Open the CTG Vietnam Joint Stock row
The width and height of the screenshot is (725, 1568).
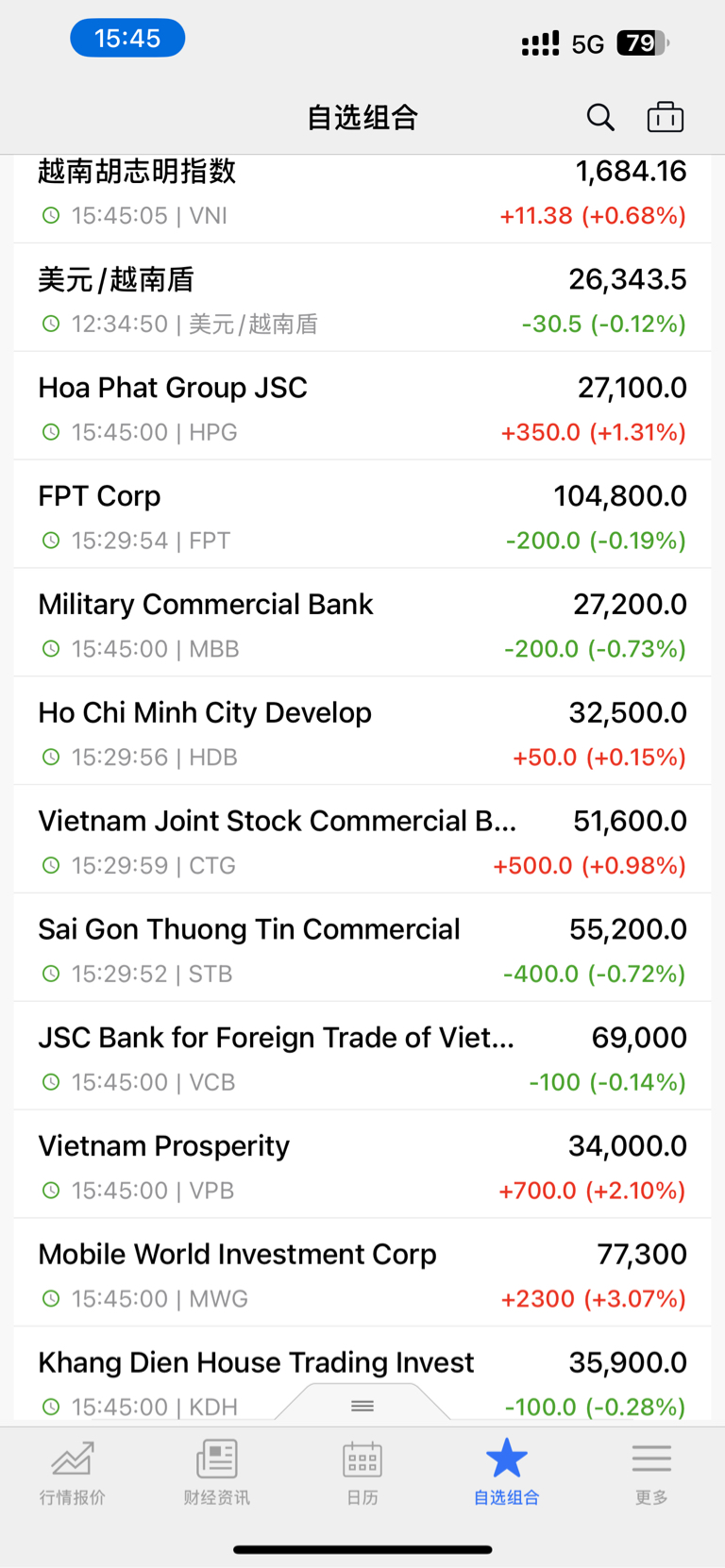coord(362,841)
